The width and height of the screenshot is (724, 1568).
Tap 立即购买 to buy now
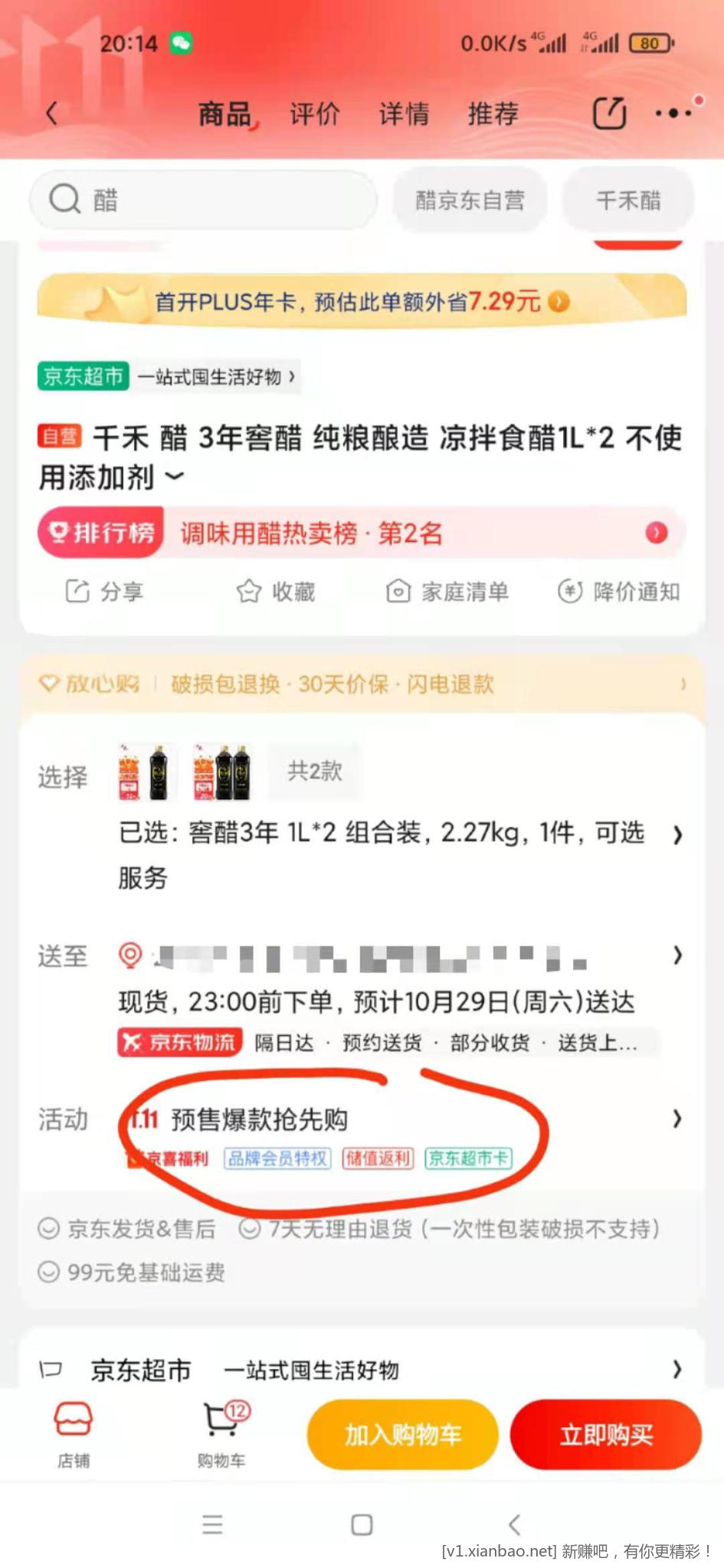point(606,1435)
